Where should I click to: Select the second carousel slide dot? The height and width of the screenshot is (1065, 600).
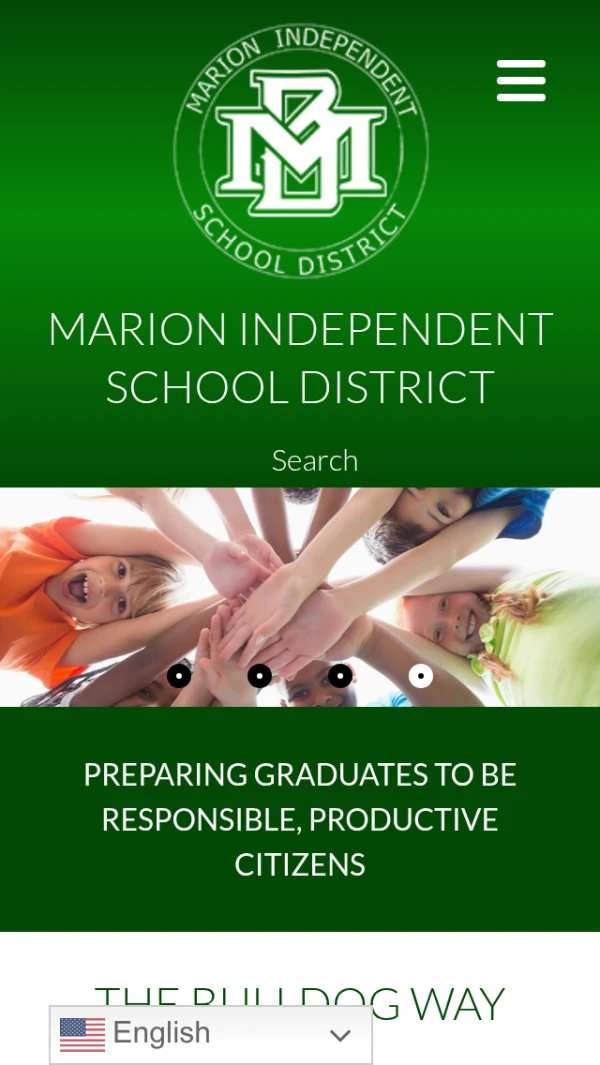coord(260,676)
